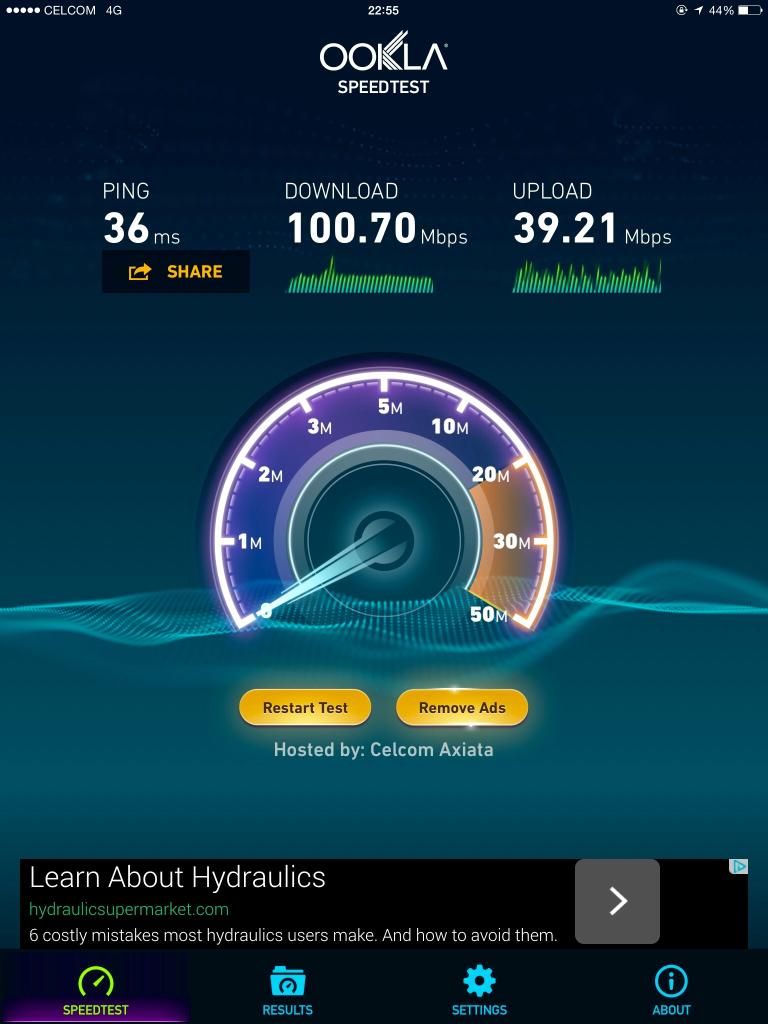Restart the speed test
768x1024 pixels.
[305, 707]
